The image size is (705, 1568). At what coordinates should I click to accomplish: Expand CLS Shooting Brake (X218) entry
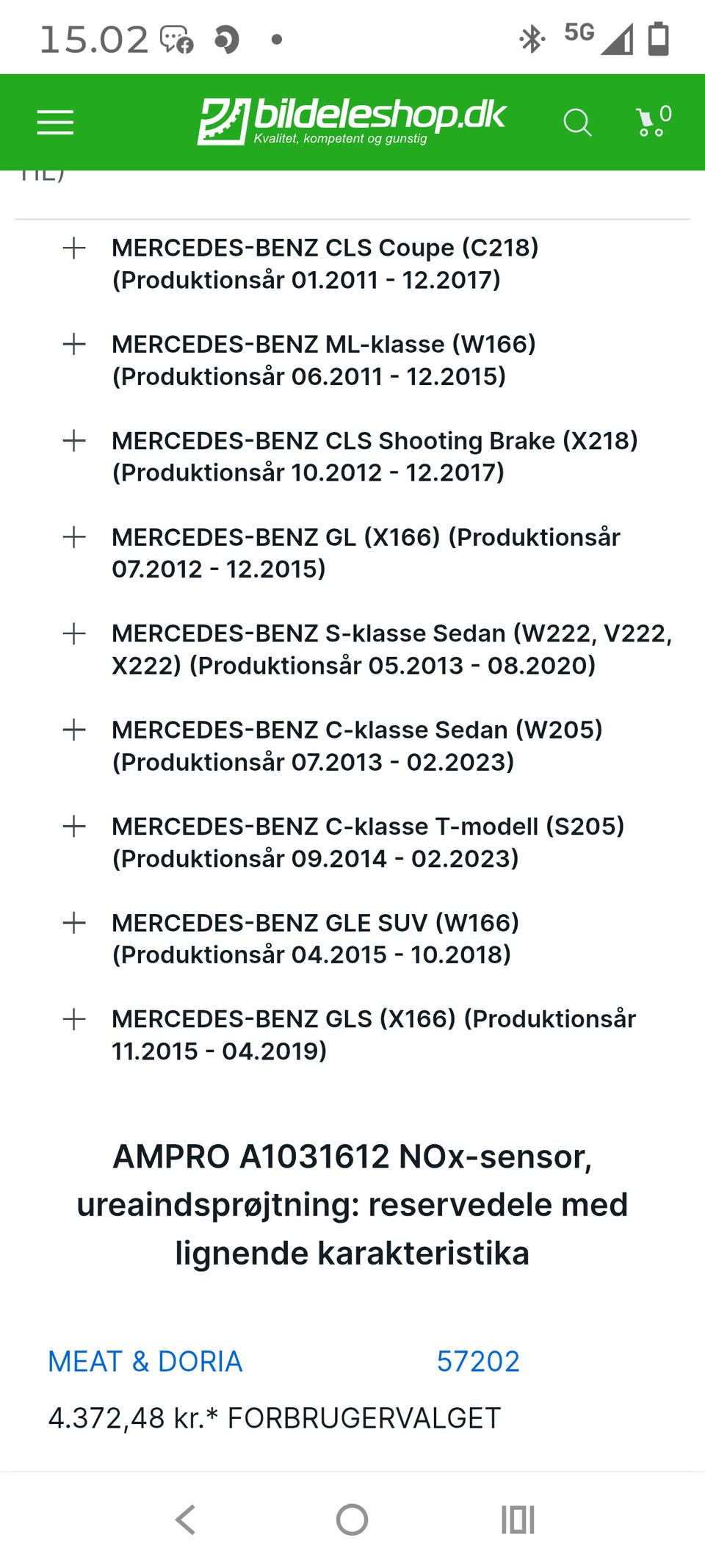pos(74,441)
